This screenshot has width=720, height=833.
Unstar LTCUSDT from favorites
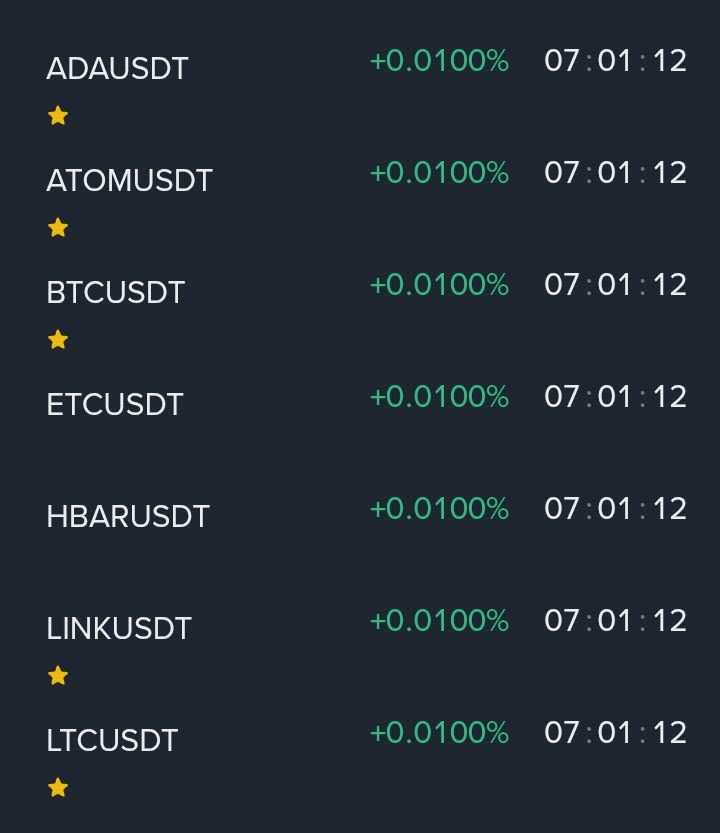(58, 788)
